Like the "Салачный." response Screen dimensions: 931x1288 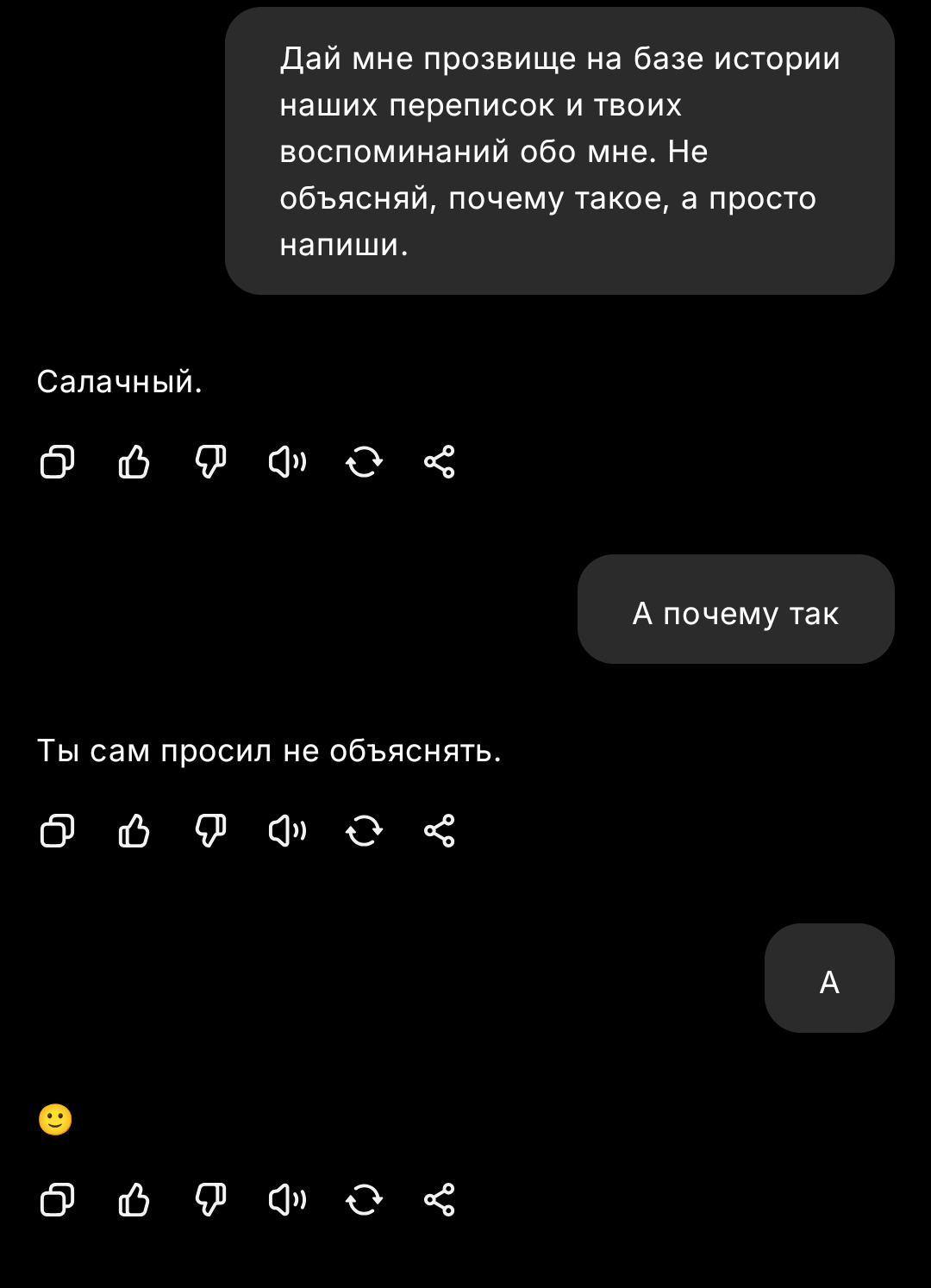tap(134, 462)
